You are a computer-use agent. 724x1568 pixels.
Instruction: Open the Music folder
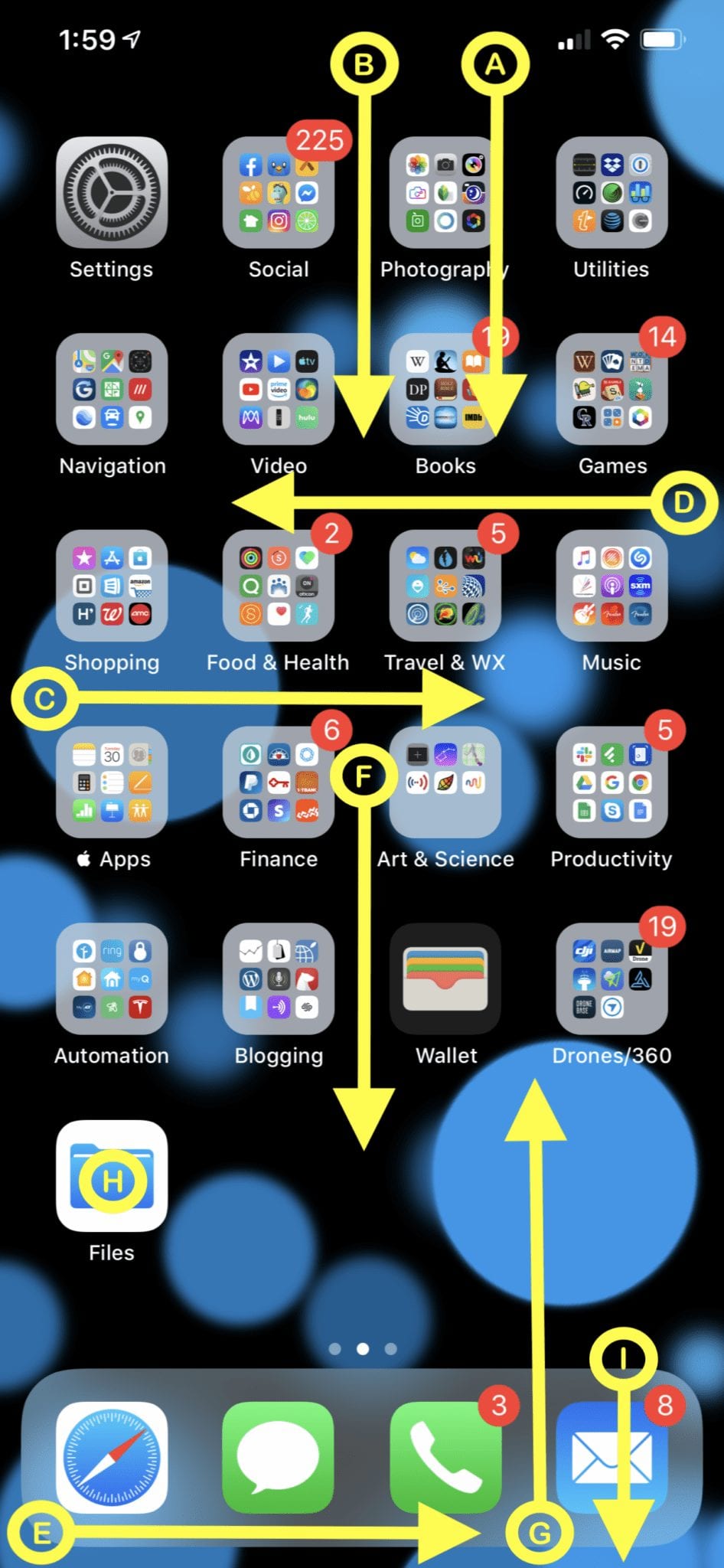pyautogui.click(x=611, y=586)
